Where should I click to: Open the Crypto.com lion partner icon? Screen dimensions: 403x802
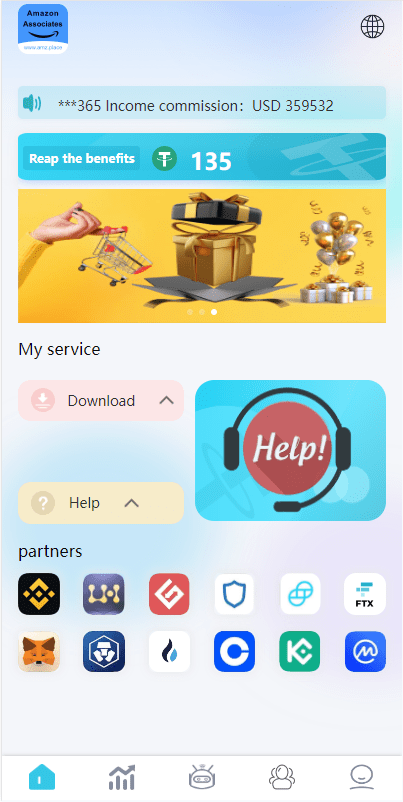click(x=104, y=651)
